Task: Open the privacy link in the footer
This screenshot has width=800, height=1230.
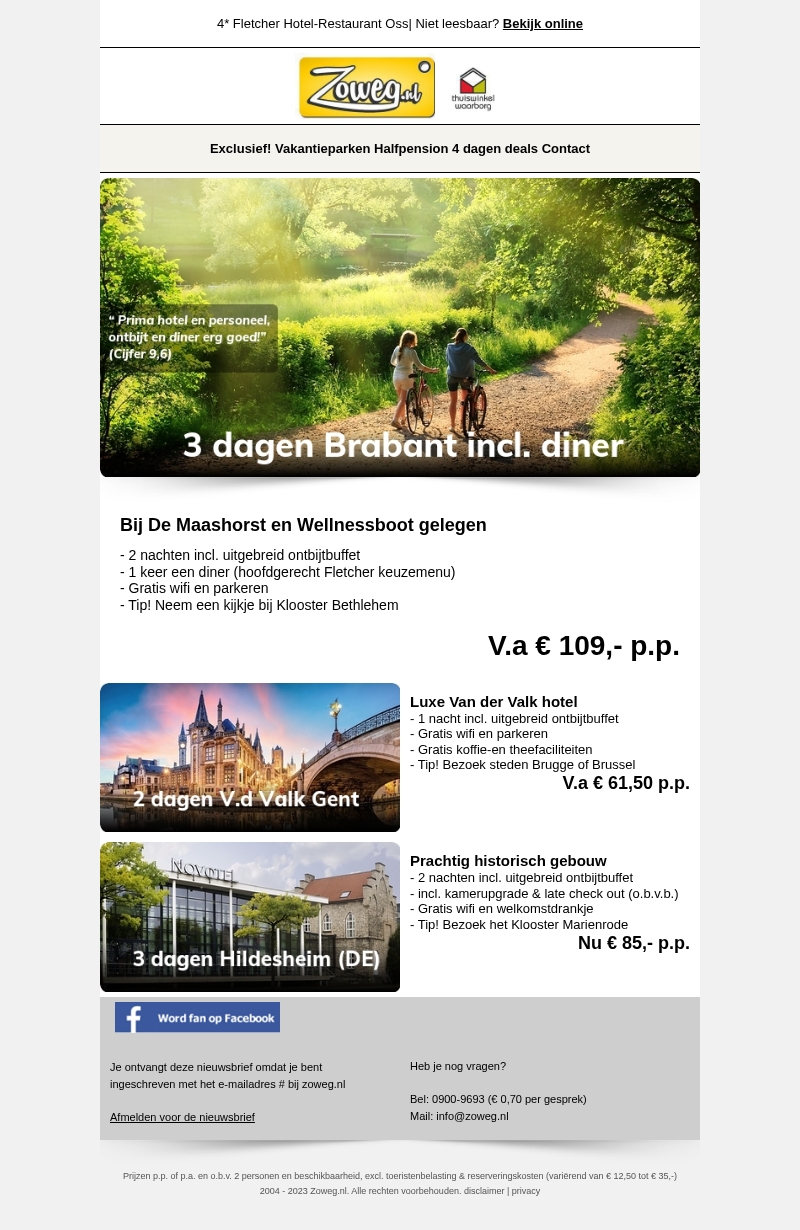Action: pos(526,1191)
